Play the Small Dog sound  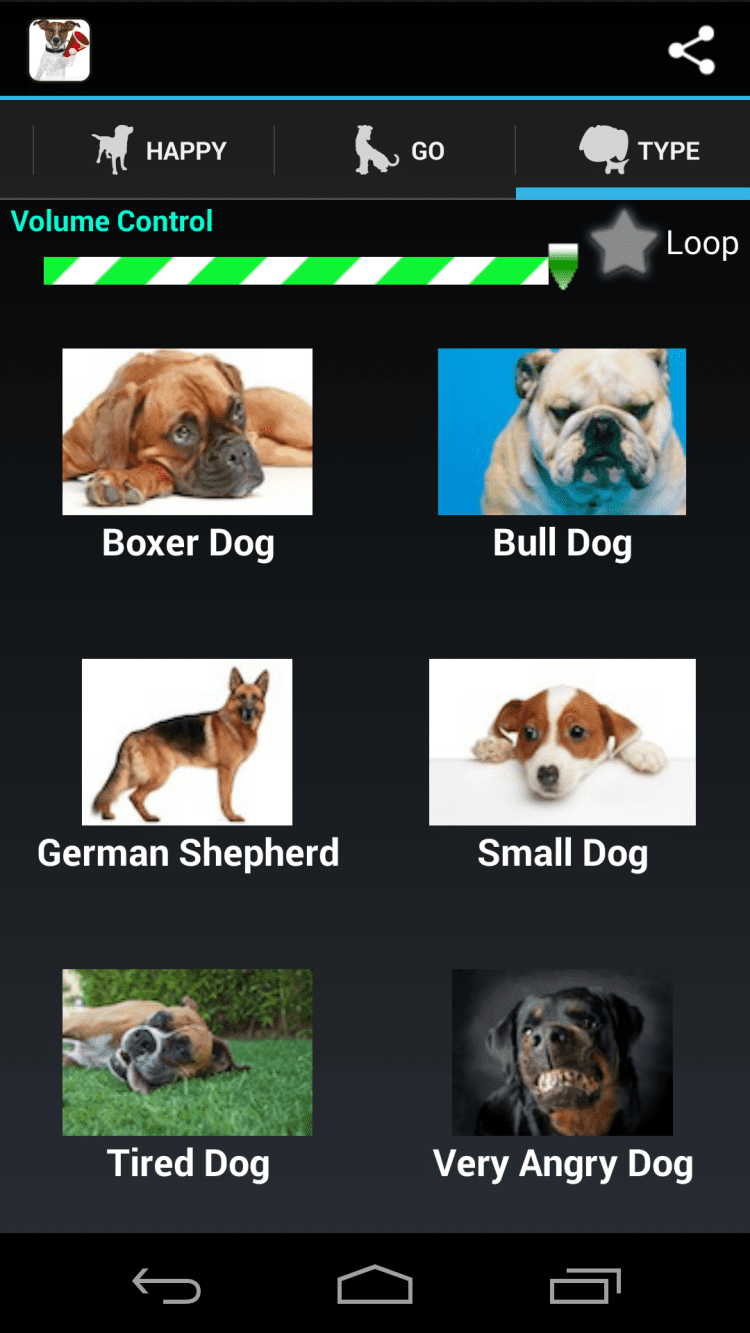pos(562,742)
